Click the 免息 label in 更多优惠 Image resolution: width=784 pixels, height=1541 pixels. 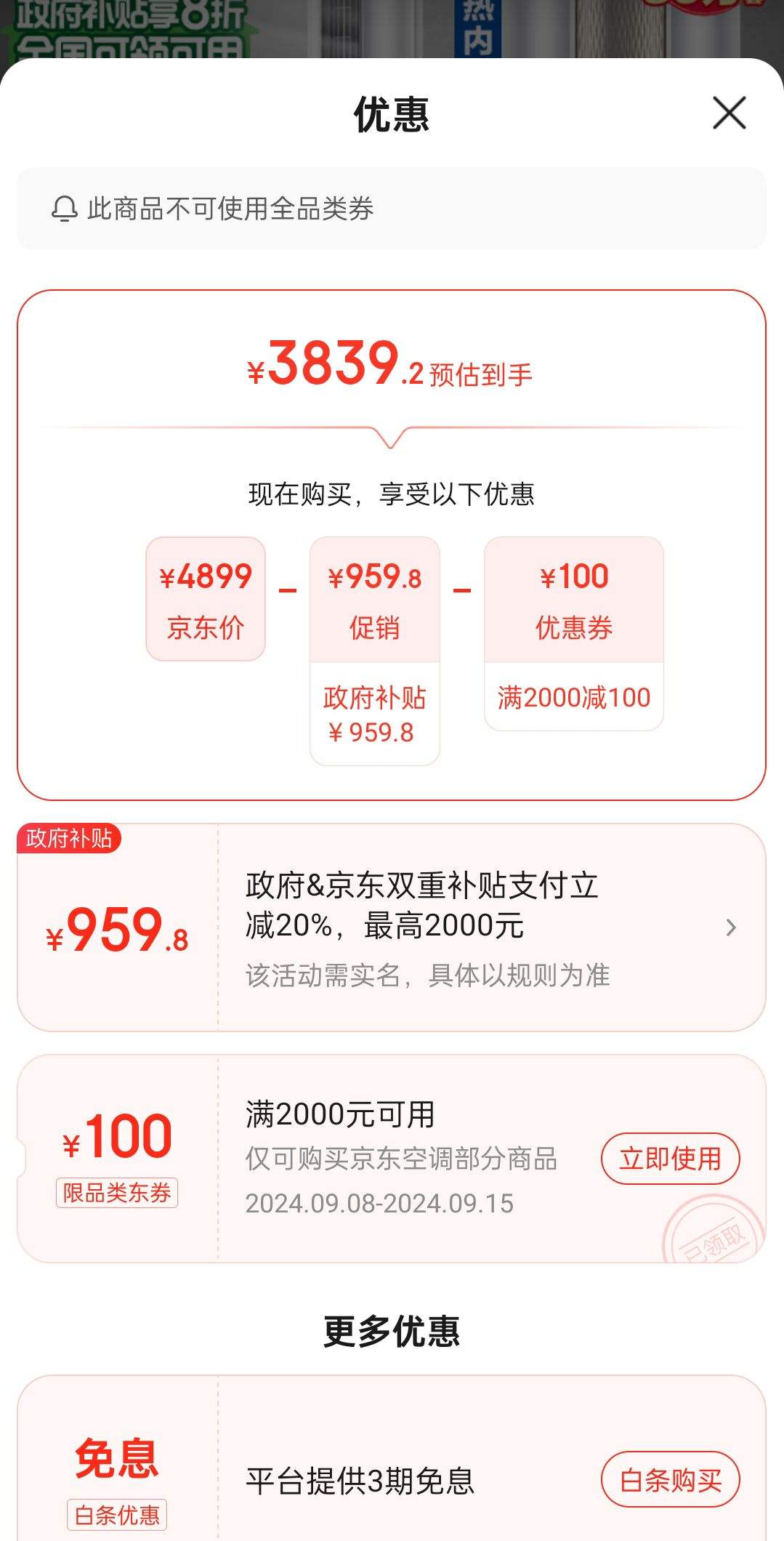pos(116,1461)
